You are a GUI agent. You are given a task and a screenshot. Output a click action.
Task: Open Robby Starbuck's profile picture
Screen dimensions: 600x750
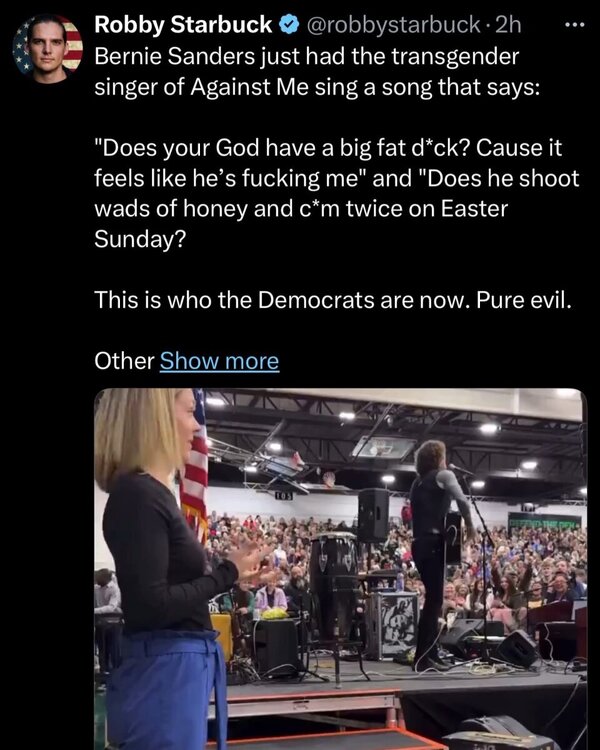(47, 50)
